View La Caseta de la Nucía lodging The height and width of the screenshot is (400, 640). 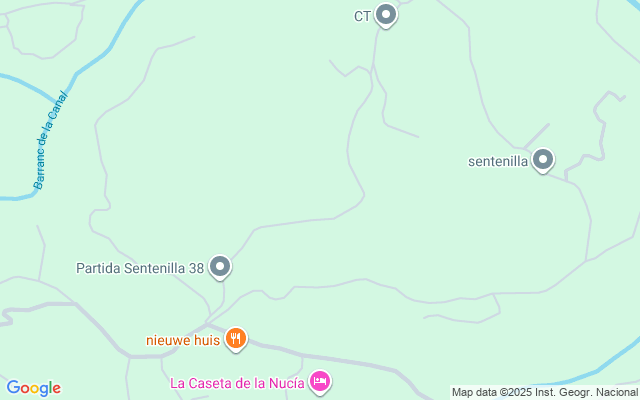(320, 381)
